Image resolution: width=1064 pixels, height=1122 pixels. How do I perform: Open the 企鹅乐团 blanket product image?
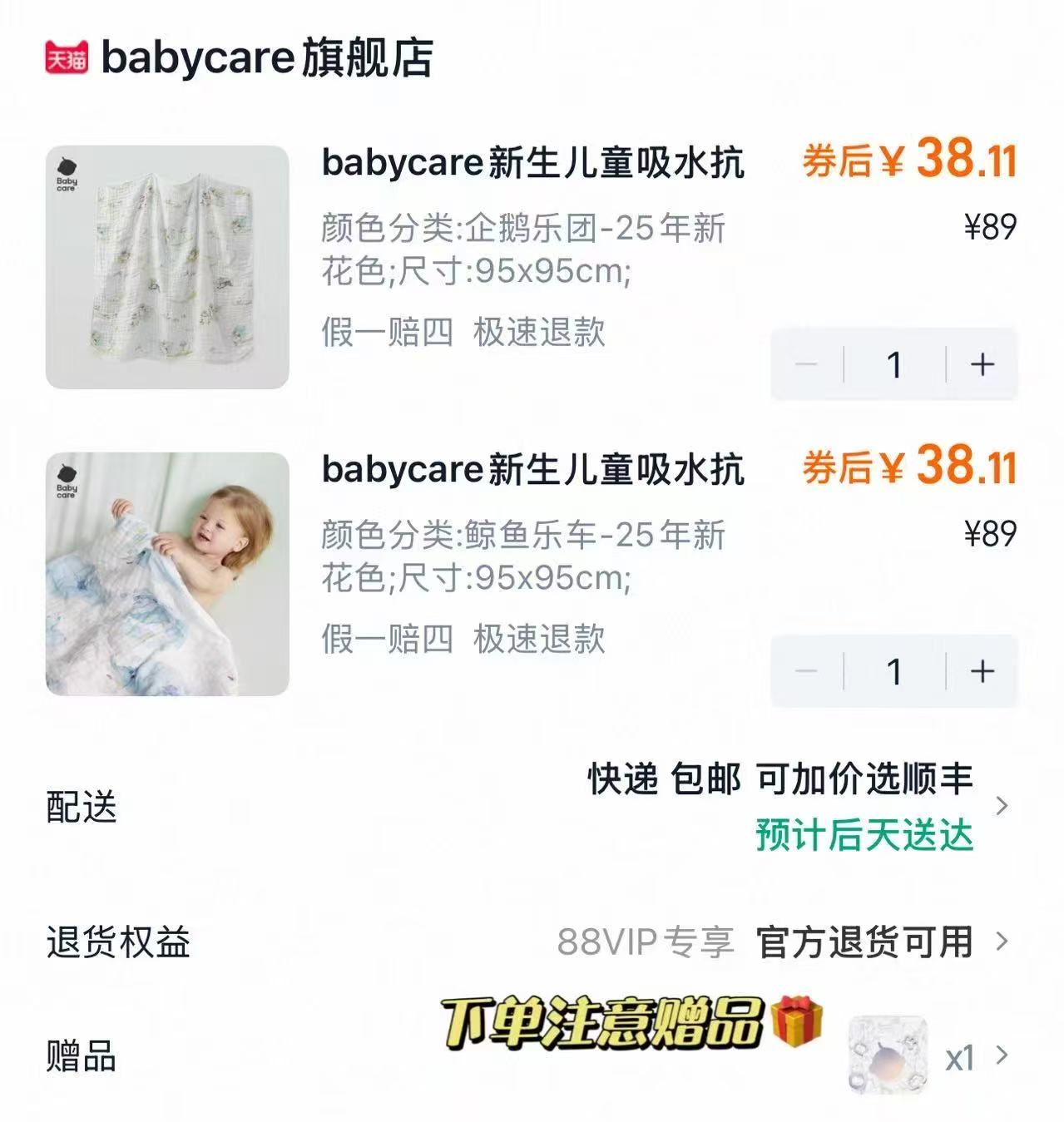(167, 267)
